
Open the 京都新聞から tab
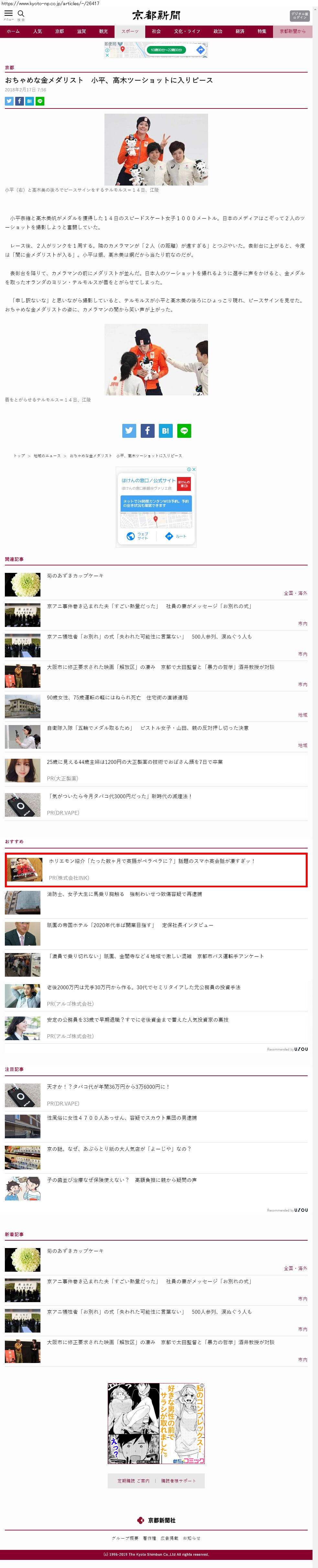pyautogui.click(x=292, y=31)
